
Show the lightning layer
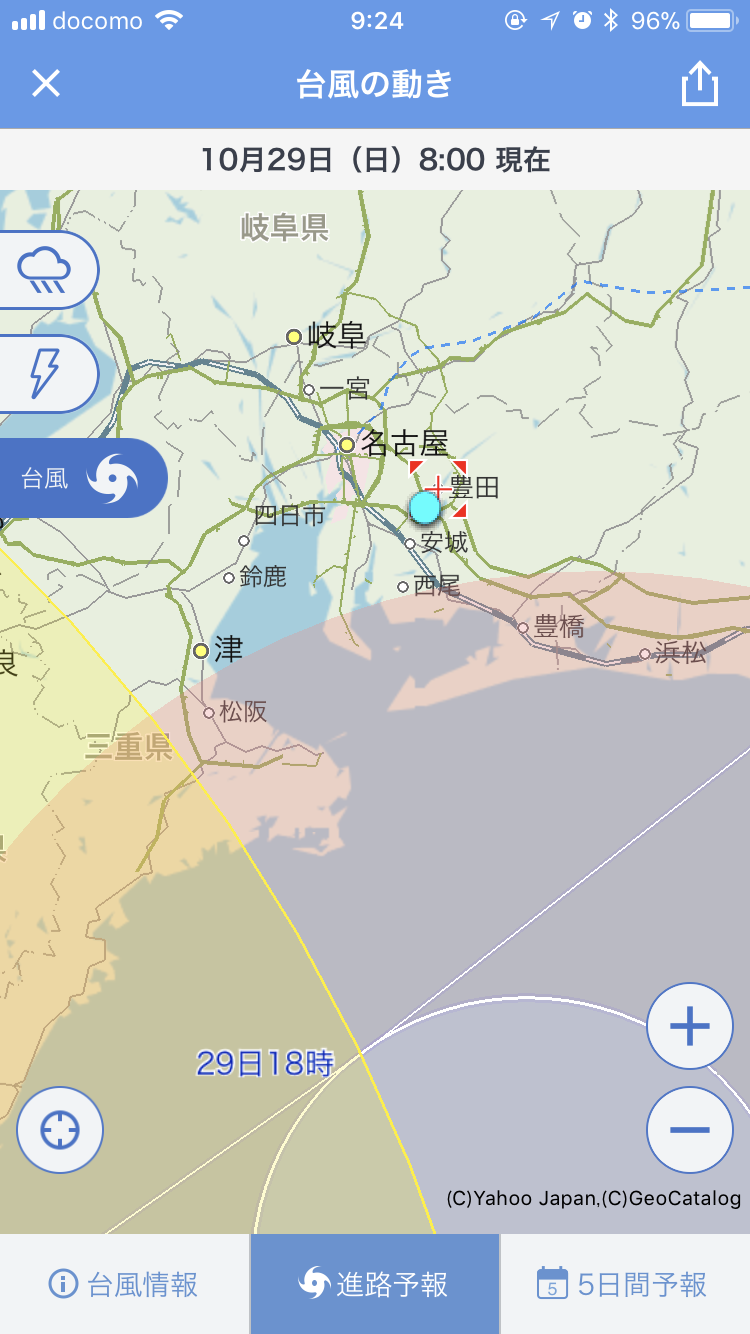pos(45,374)
